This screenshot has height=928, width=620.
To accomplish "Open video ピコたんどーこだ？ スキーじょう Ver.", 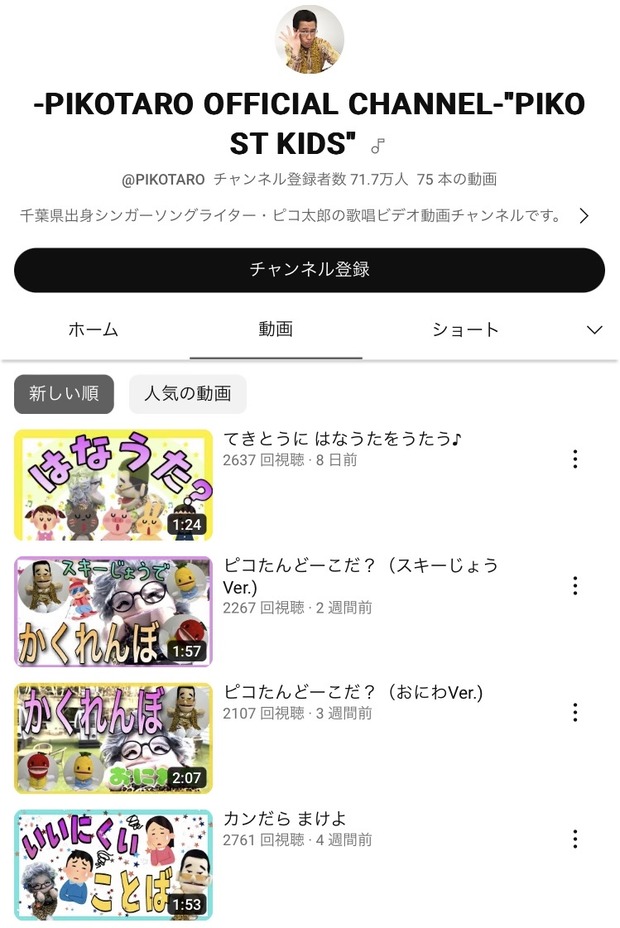I will click(x=360, y=575).
